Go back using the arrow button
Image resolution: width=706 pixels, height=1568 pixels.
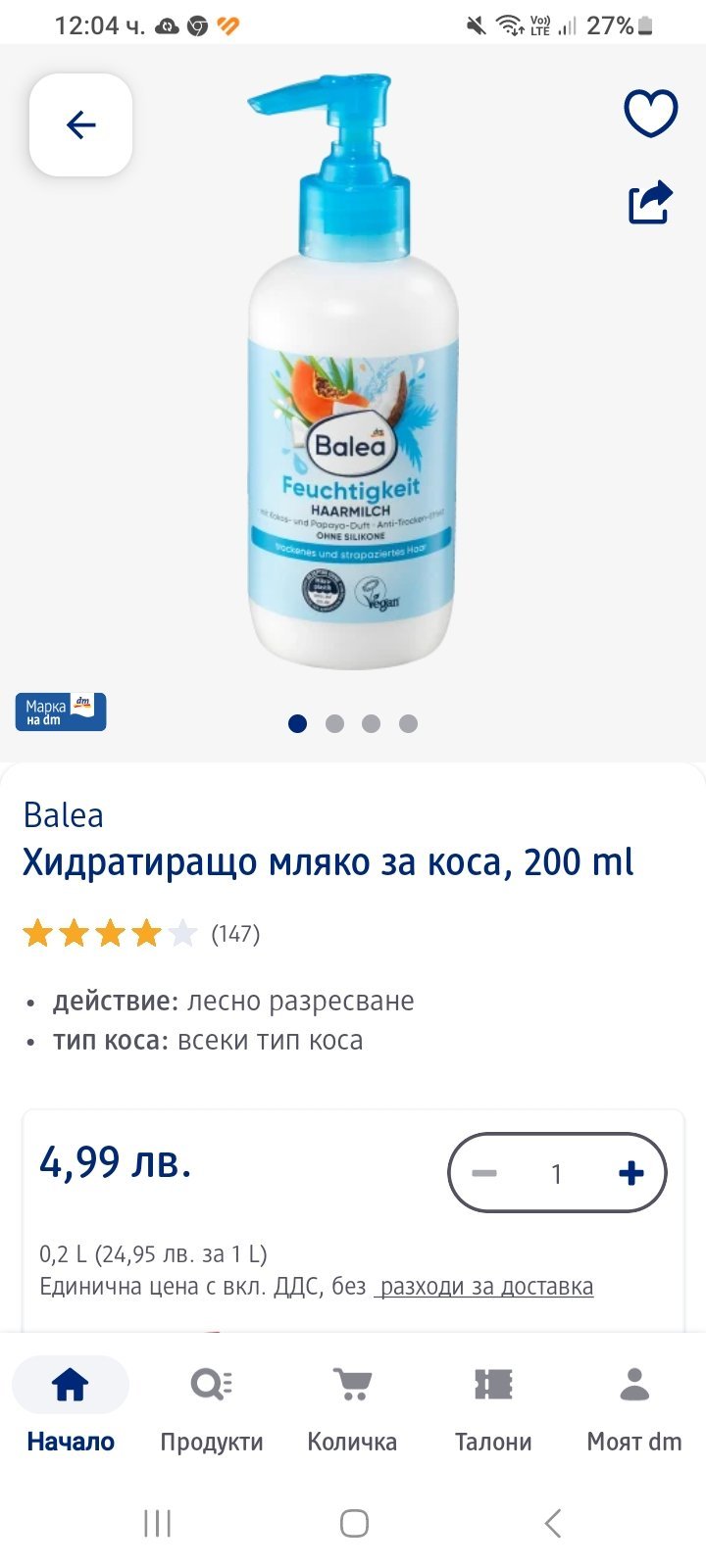pyautogui.click(x=80, y=124)
